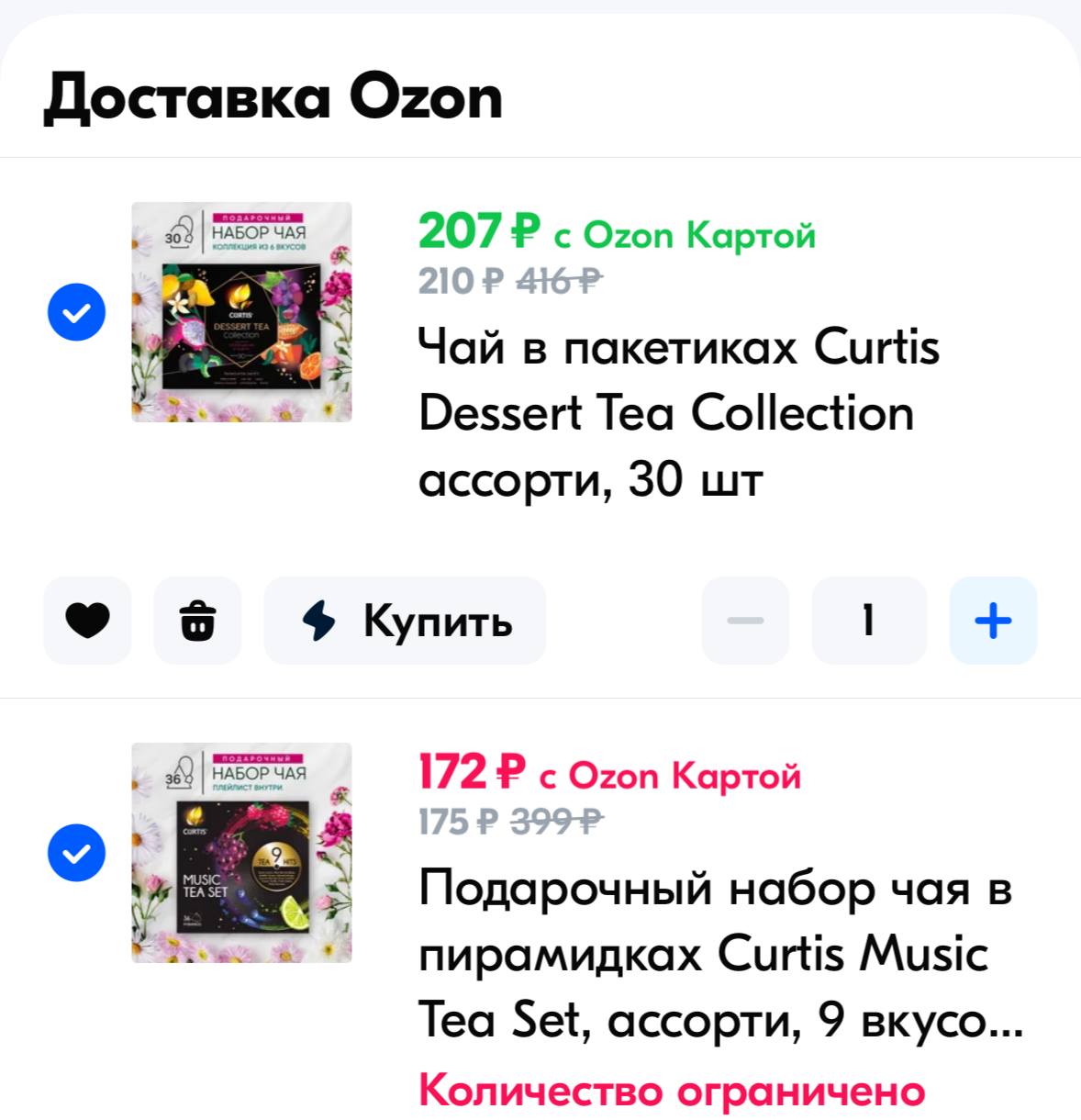
Task: Uncheck the Curtis Dessert Tea Collection item
Action: click(x=77, y=312)
